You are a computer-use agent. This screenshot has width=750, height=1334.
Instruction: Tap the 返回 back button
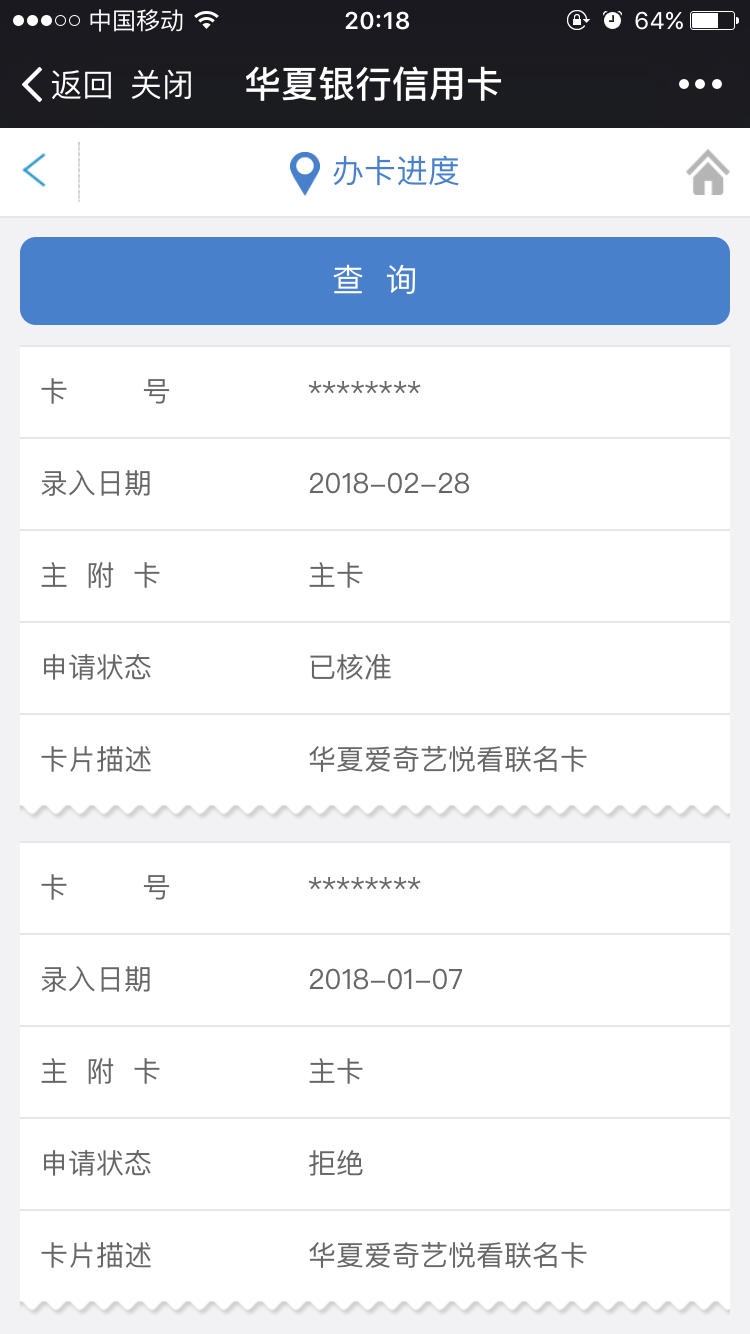66,85
